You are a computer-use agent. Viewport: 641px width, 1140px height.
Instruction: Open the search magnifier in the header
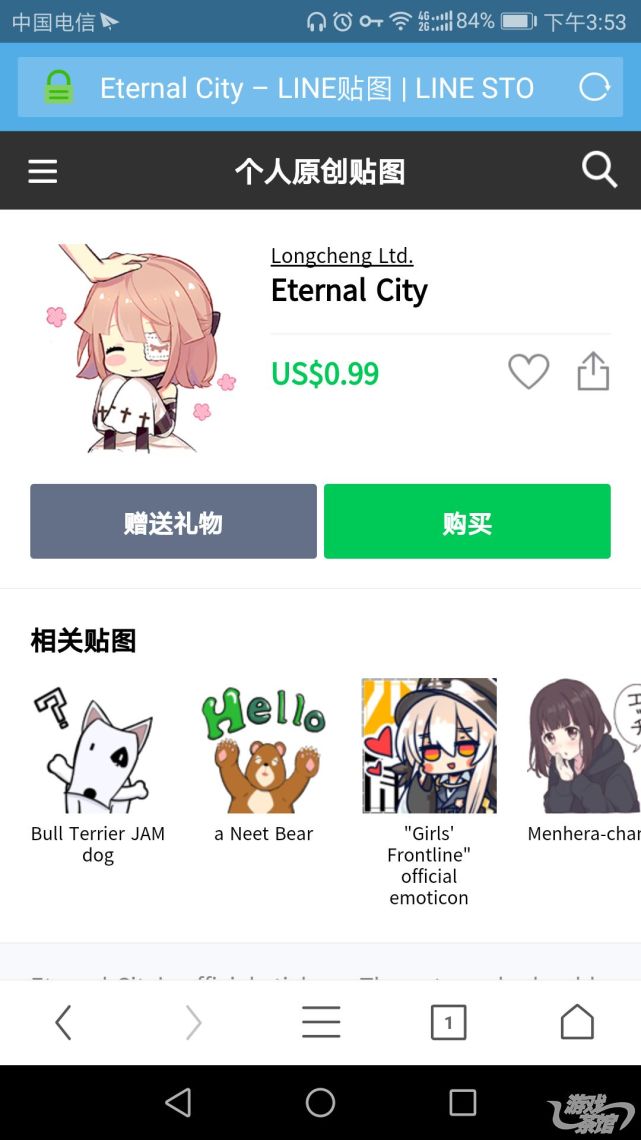pyautogui.click(x=599, y=171)
